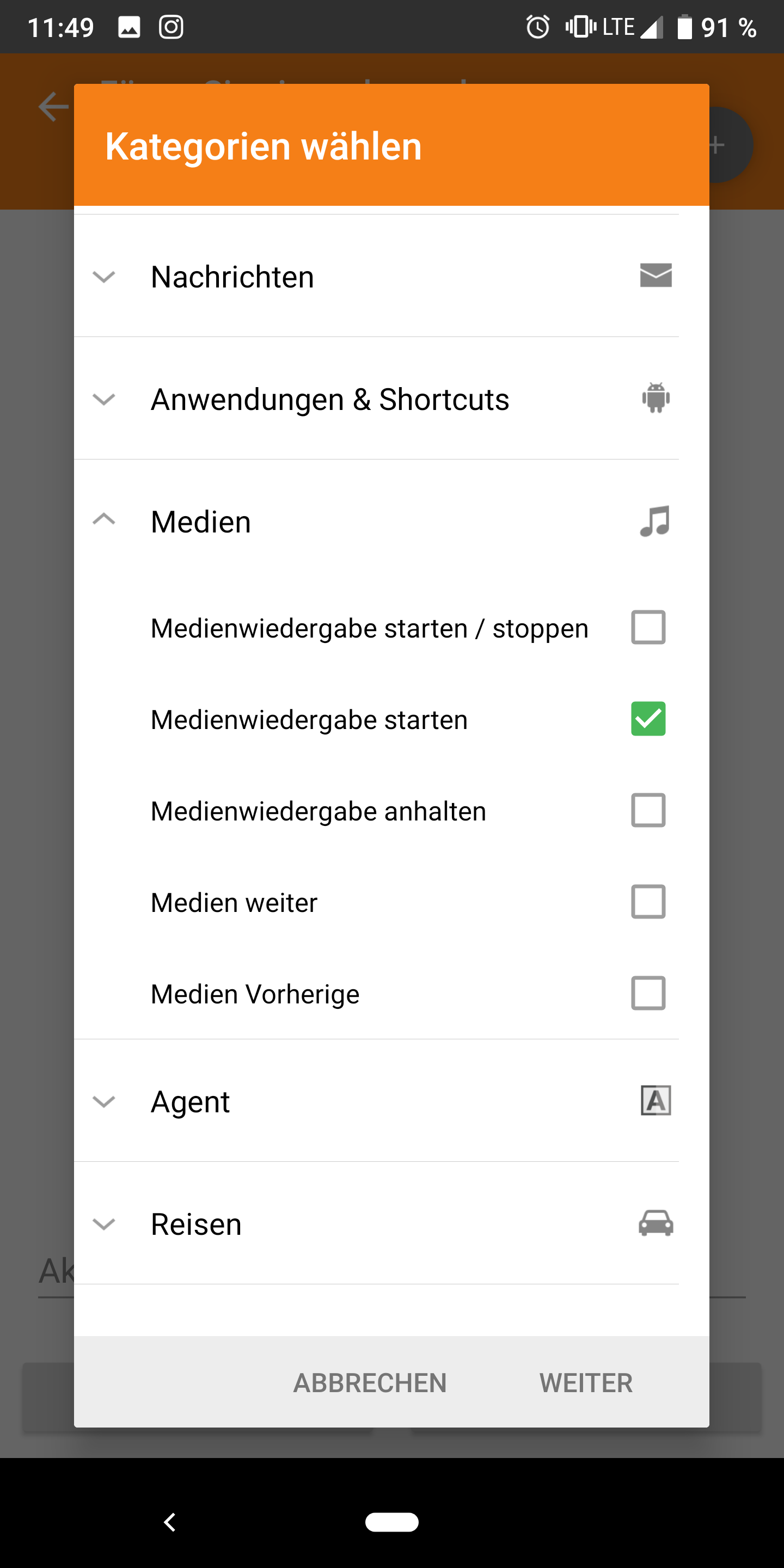The width and height of the screenshot is (784, 1568).
Task: Uncheck the Medienwiedergabe starten checkbox
Action: coord(648,719)
